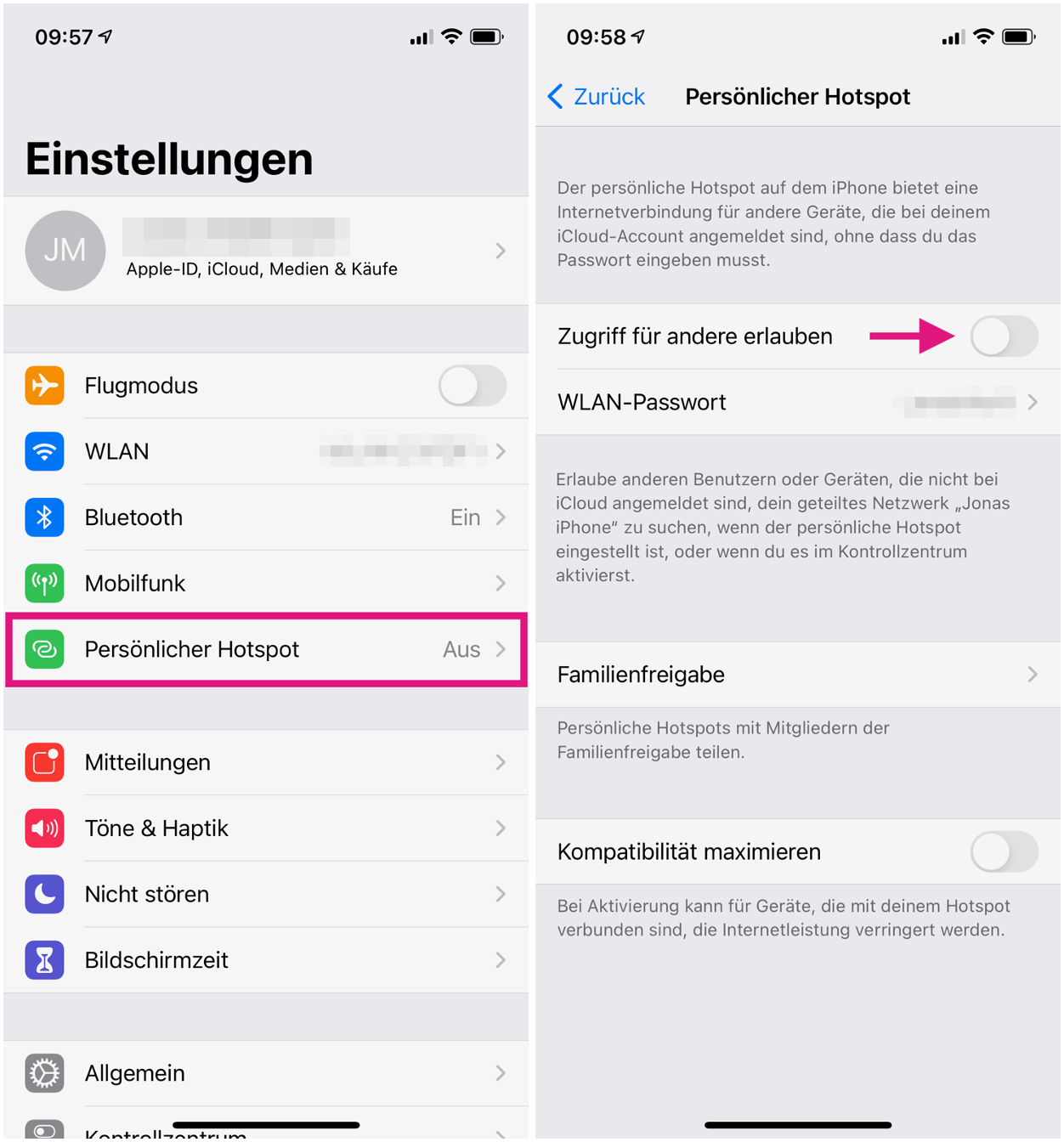This screenshot has height=1142, width=1064.
Task: Open WLAN settings
Action: pyautogui.click(x=265, y=451)
